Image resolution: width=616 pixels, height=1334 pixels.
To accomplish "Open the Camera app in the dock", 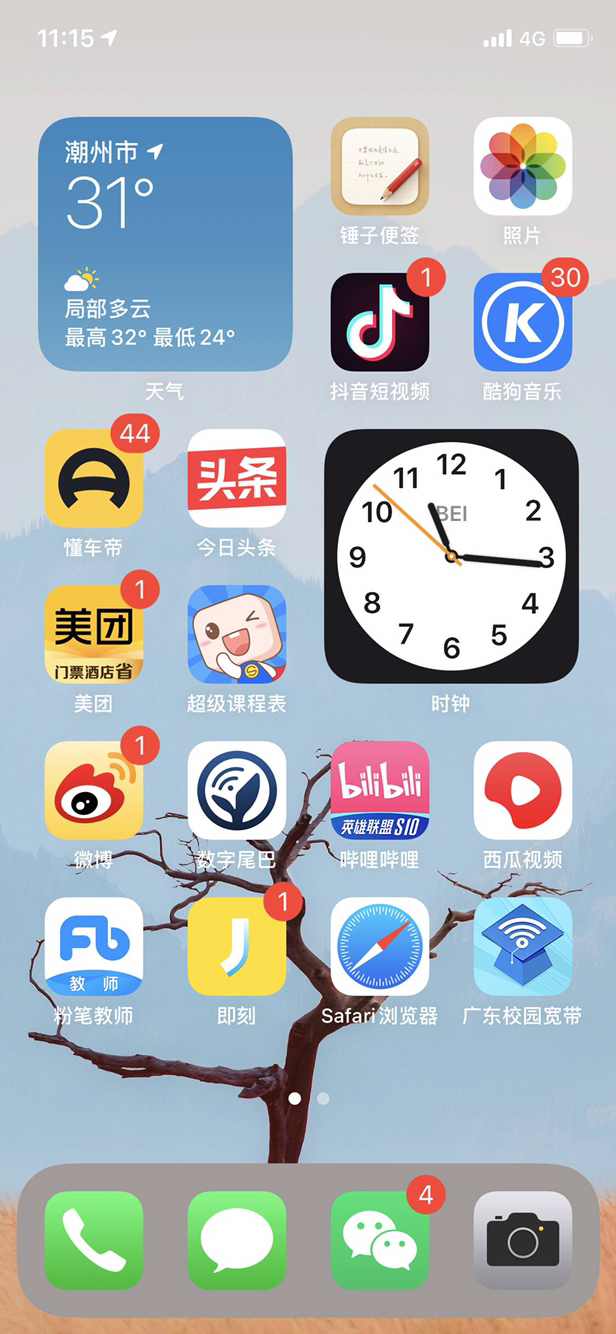I will point(522,1240).
